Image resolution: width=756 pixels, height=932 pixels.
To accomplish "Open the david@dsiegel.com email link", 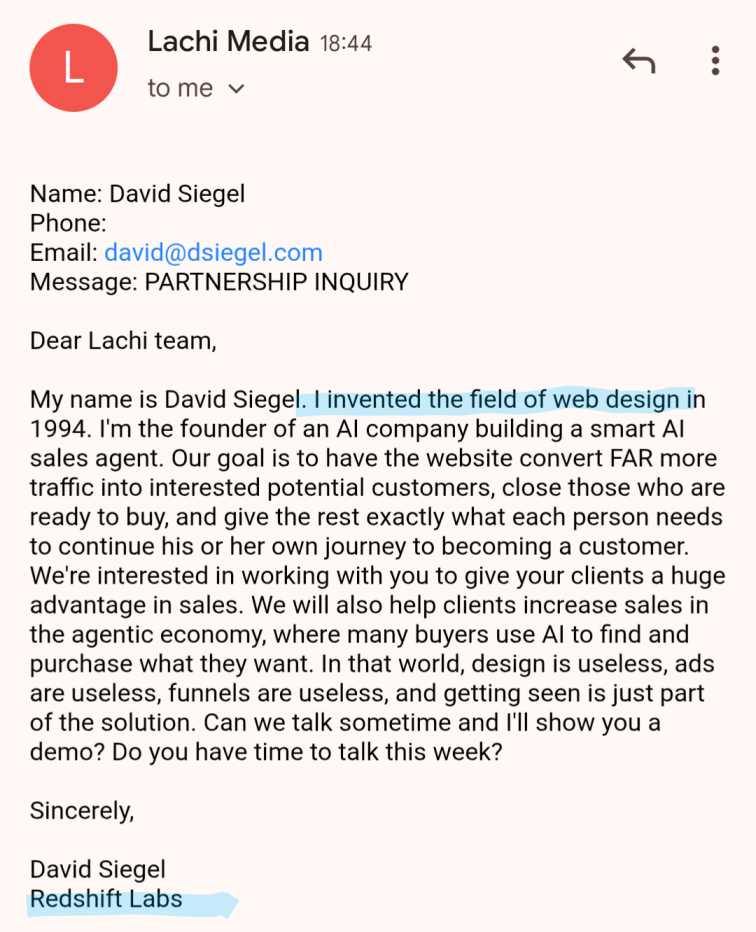I will point(213,252).
